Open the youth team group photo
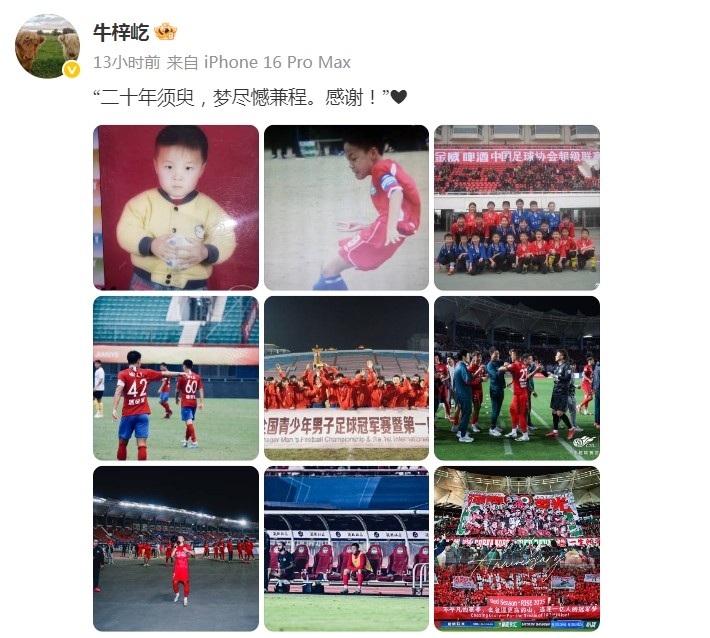The height and width of the screenshot is (638, 710). click(517, 207)
